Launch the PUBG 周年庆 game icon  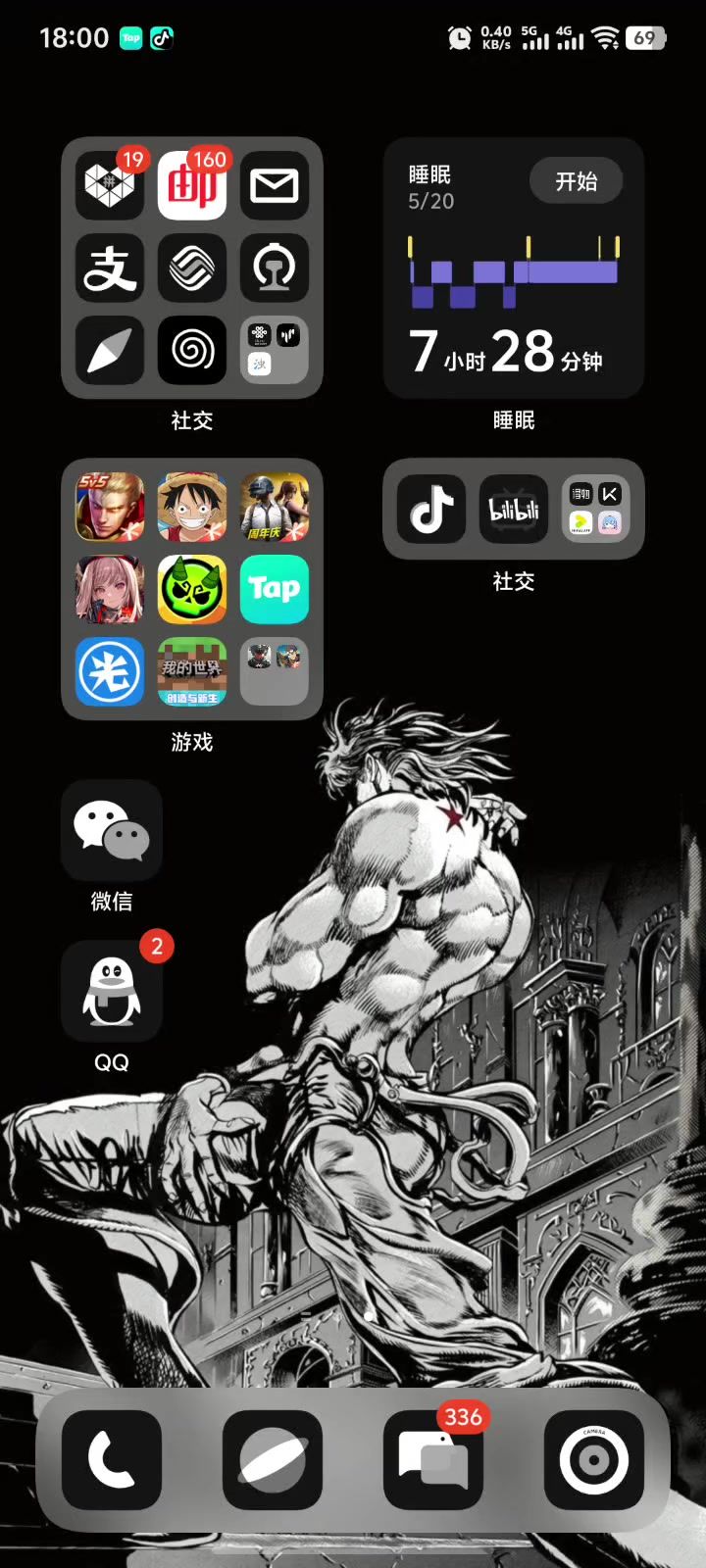(275, 507)
